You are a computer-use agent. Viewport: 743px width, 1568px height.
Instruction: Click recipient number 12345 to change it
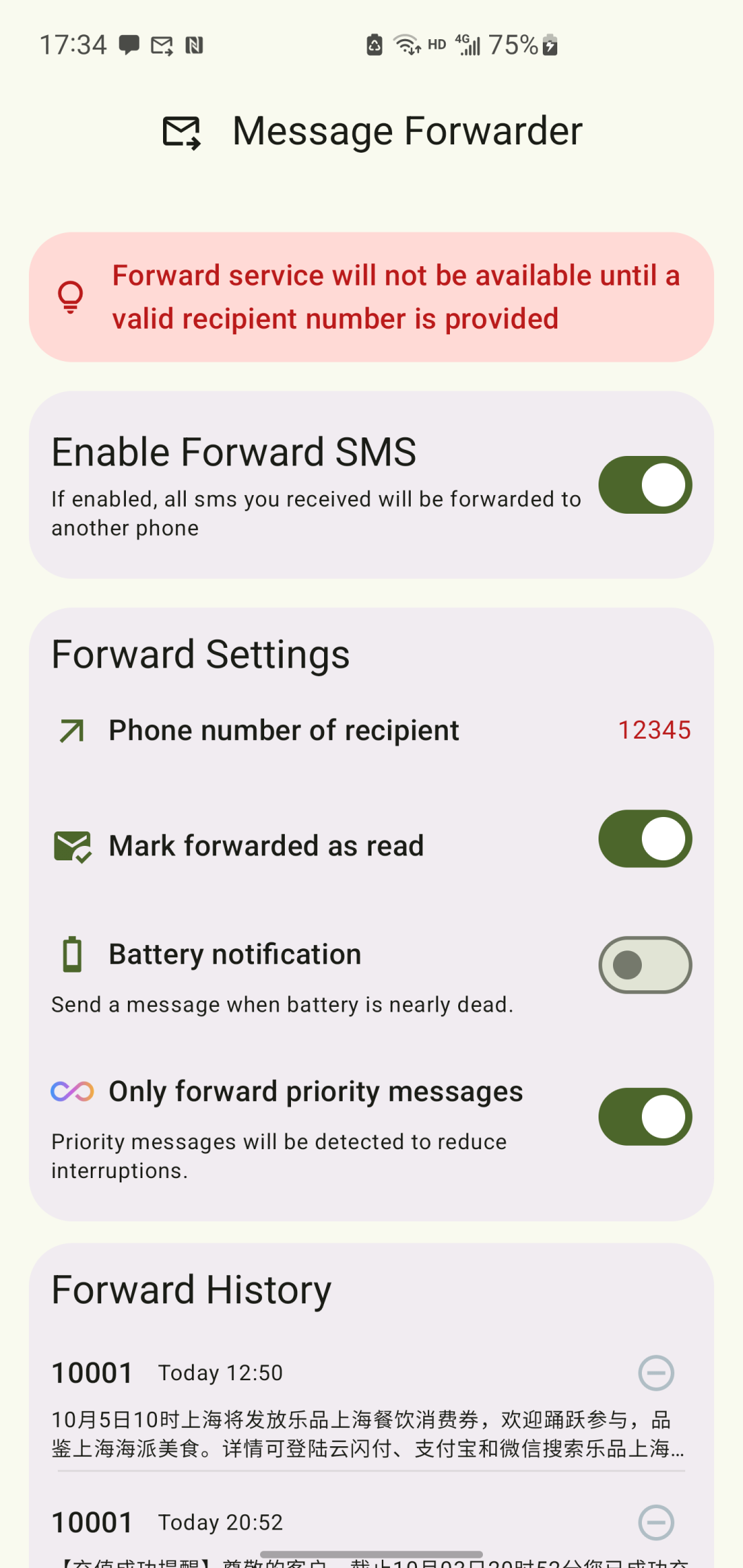654,730
